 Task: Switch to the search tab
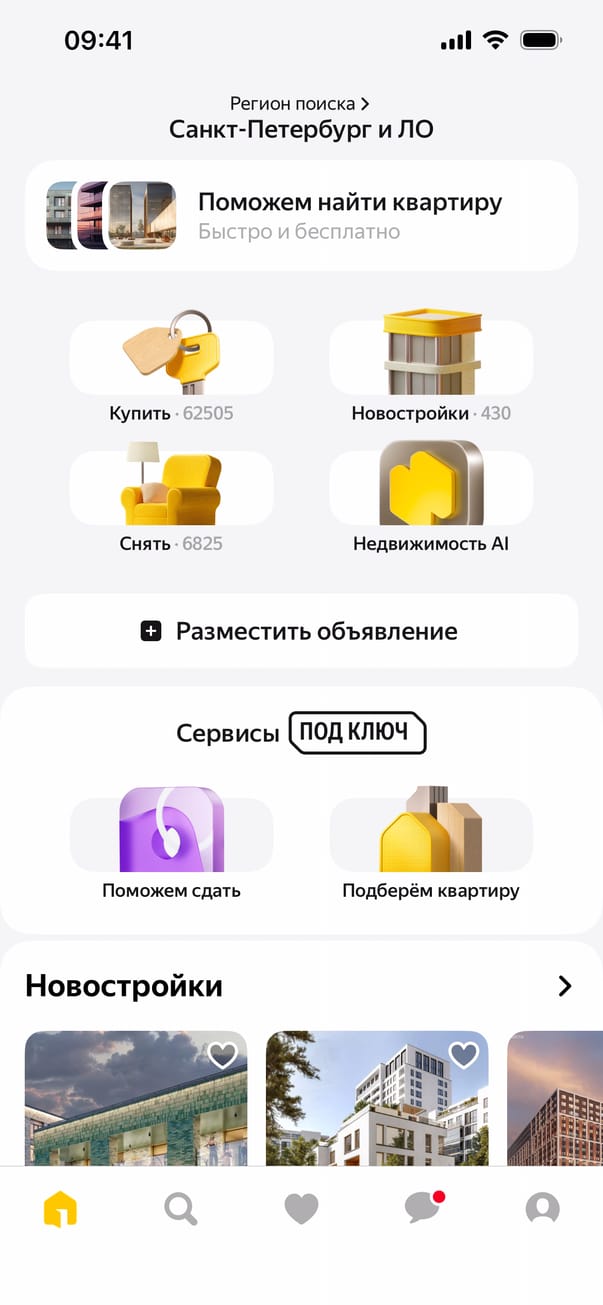click(181, 1209)
